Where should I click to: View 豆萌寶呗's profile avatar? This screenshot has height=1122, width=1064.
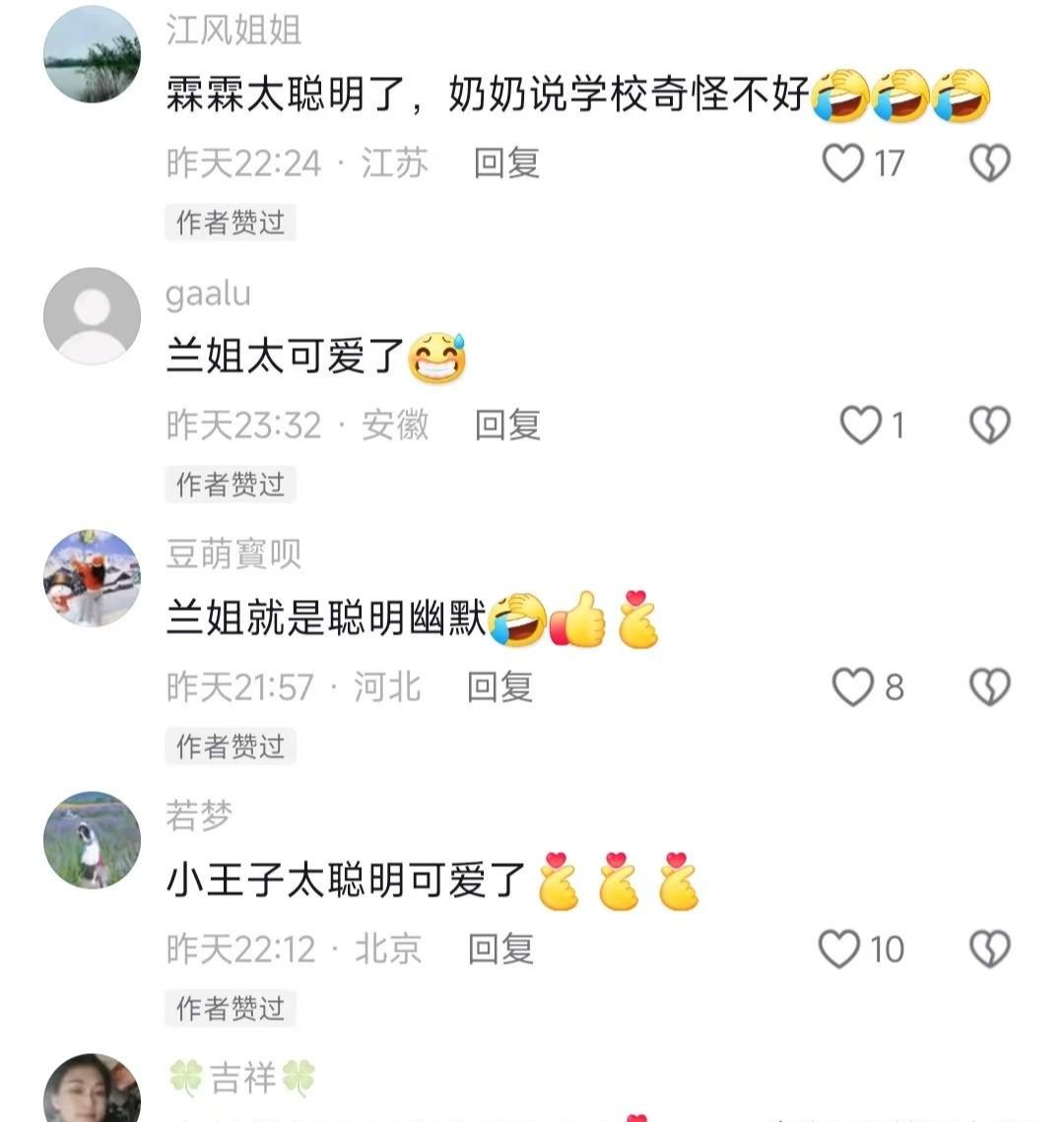(92, 578)
